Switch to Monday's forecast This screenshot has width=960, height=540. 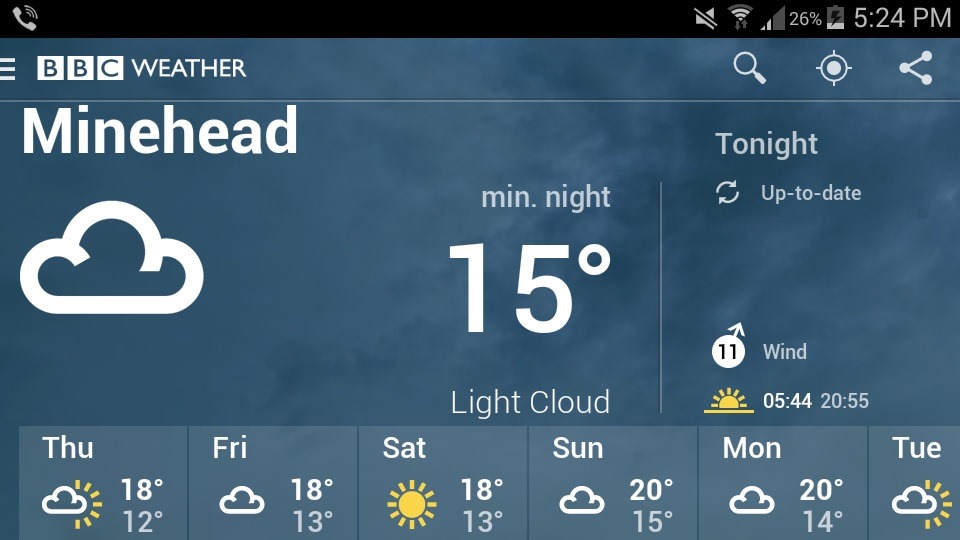tap(782, 484)
